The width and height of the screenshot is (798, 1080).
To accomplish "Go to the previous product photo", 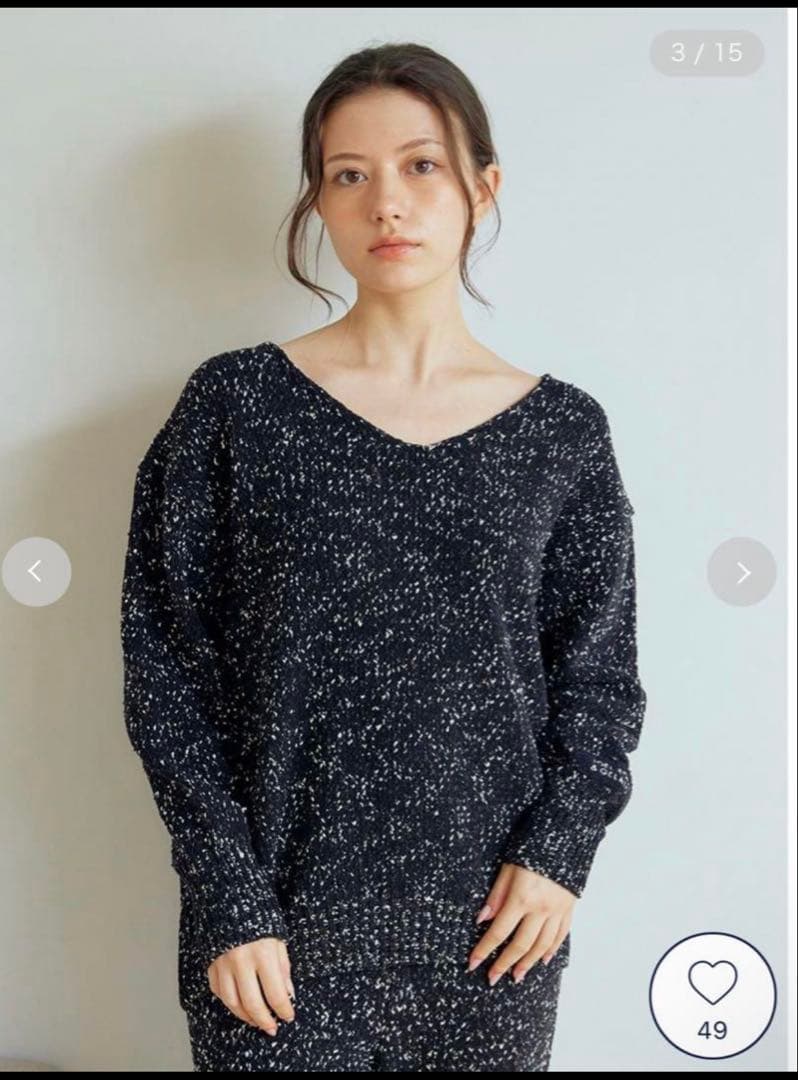I will tap(36, 572).
